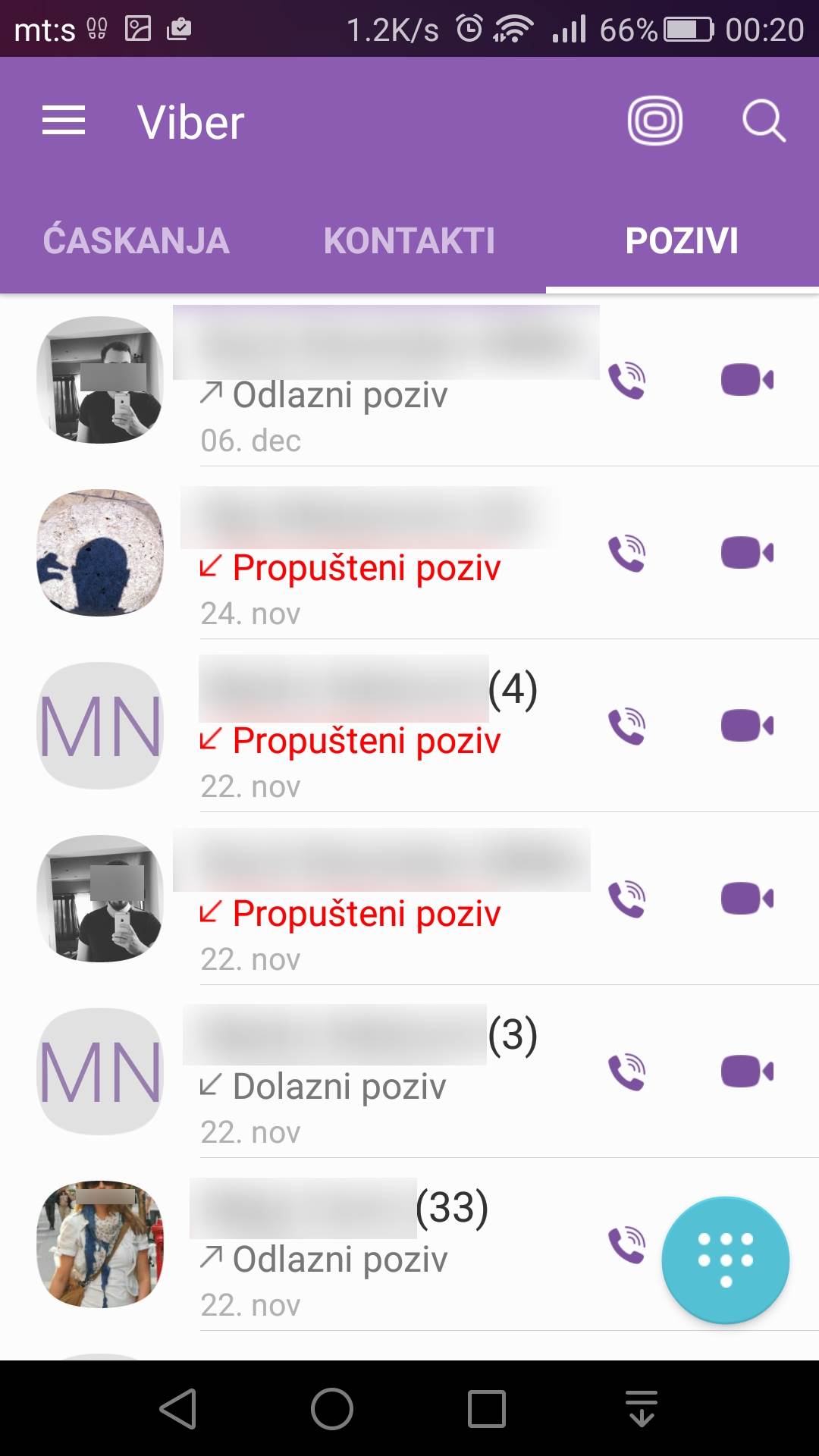Voice call the 24. nov missed caller

[x=627, y=553]
